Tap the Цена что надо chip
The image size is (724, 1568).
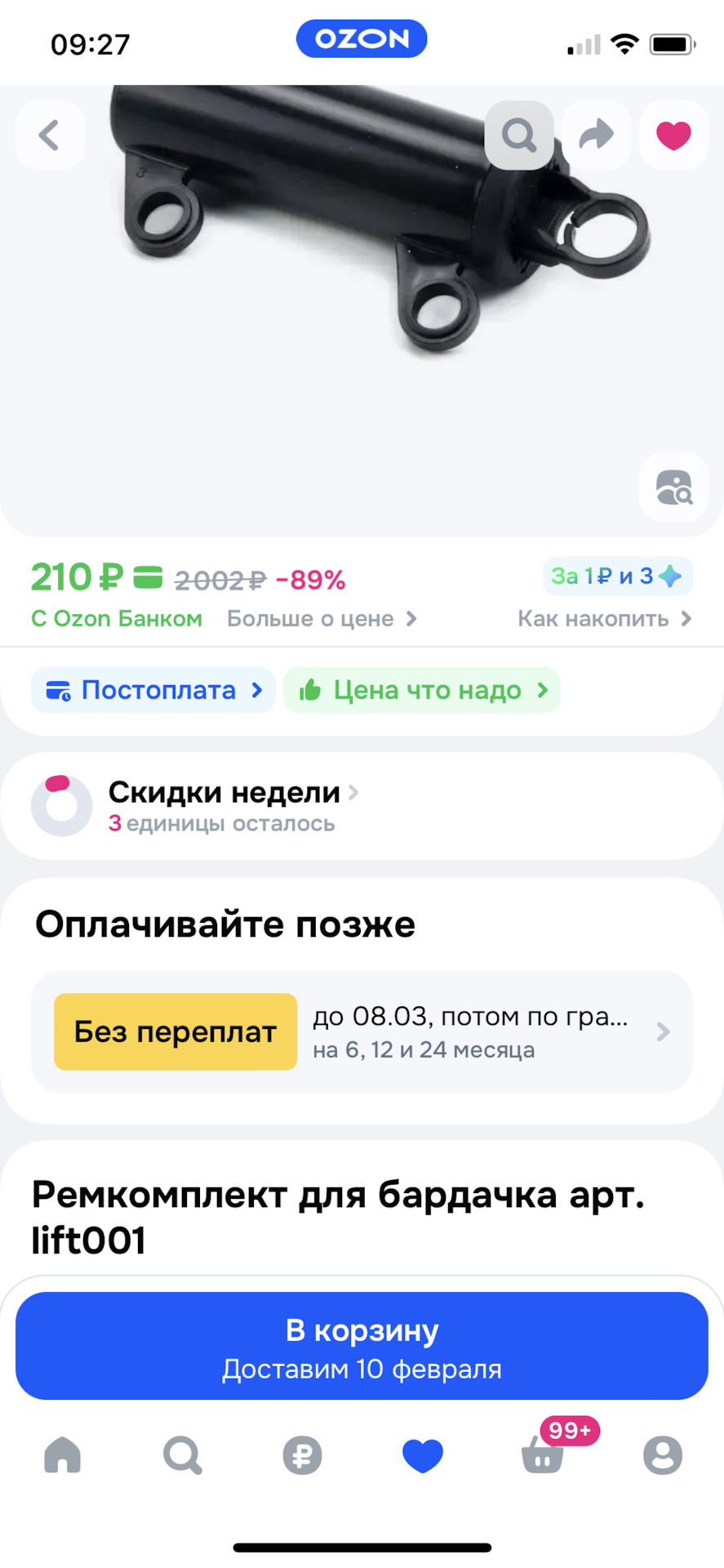(x=422, y=690)
